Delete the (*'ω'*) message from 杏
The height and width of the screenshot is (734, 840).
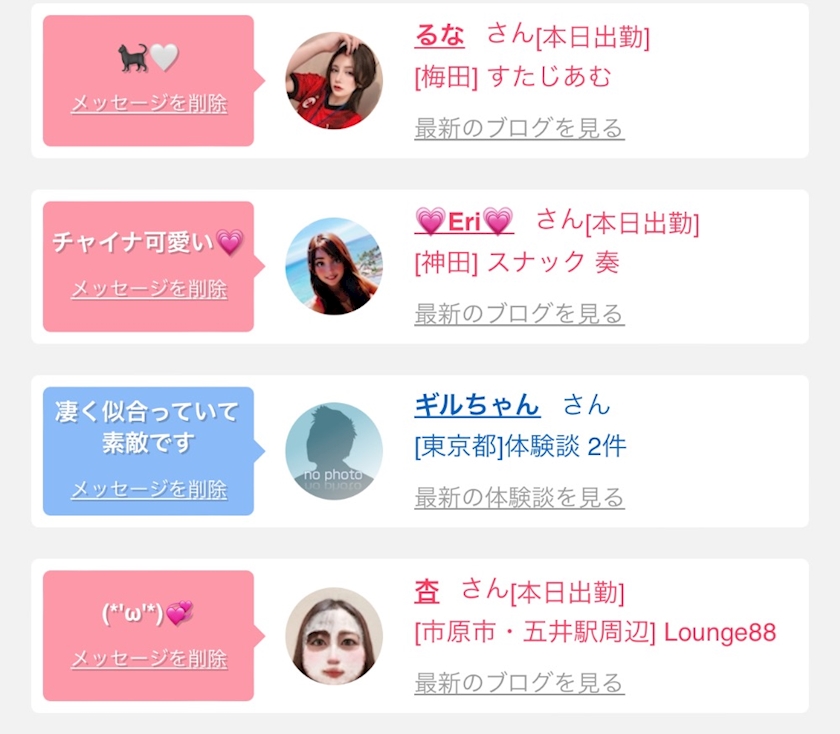149,658
